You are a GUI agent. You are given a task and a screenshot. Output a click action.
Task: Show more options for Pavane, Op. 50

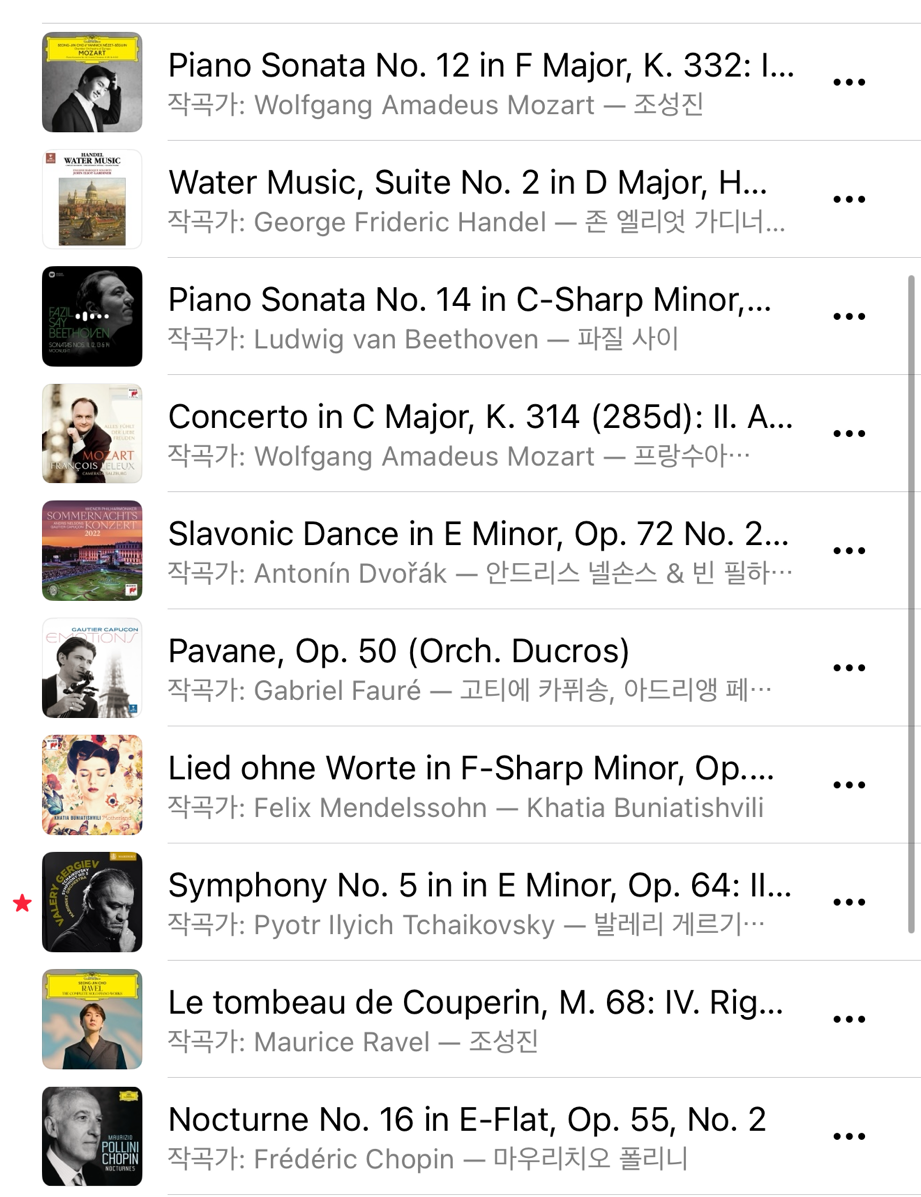coord(849,668)
